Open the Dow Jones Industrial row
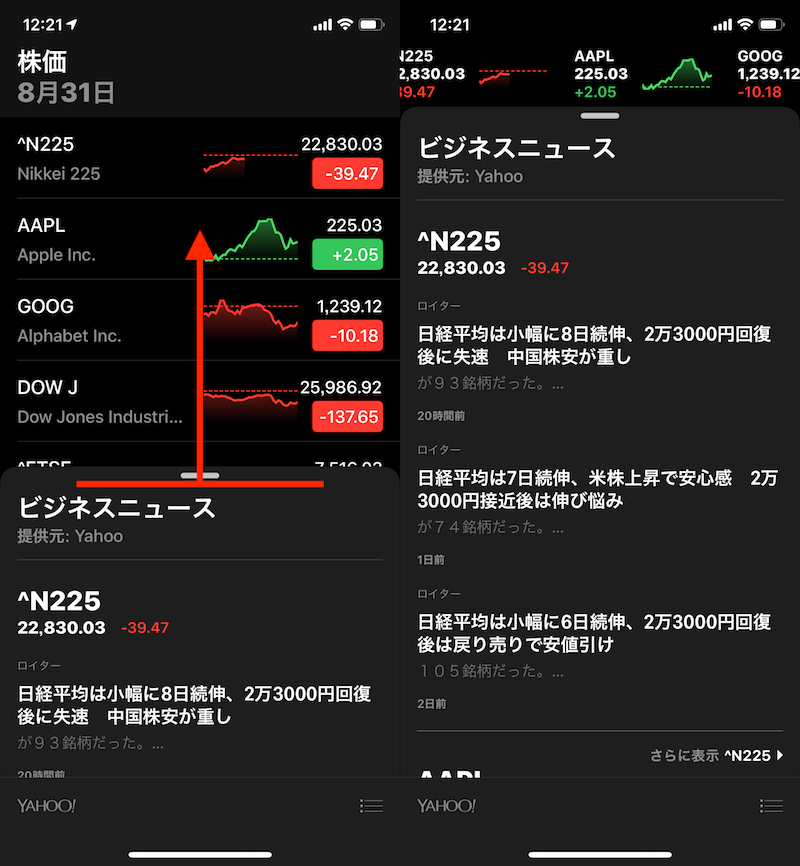The image size is (800, 866). 200,402
